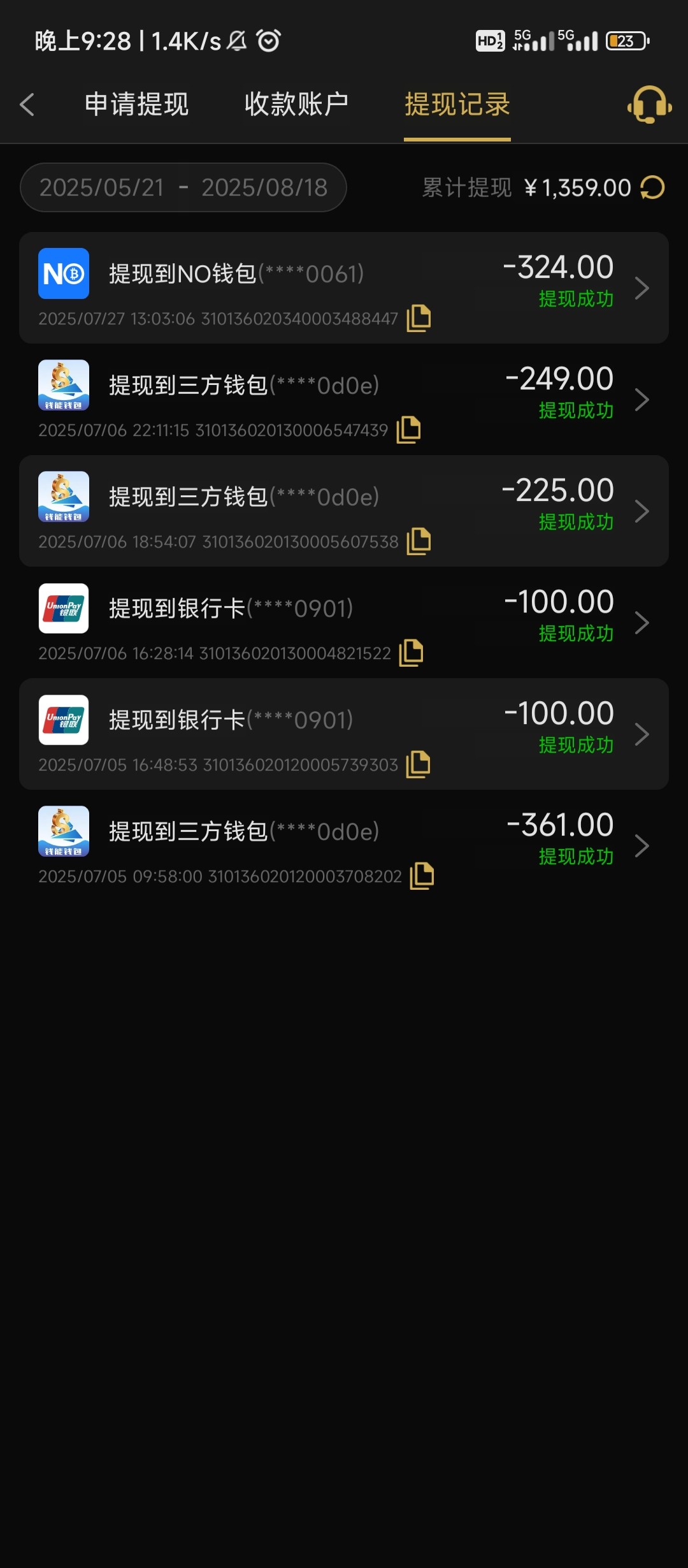The width and height of the screenshot is (688, 1568).
Task: Refresh the 累计提现 total
Action: [652, 187]
